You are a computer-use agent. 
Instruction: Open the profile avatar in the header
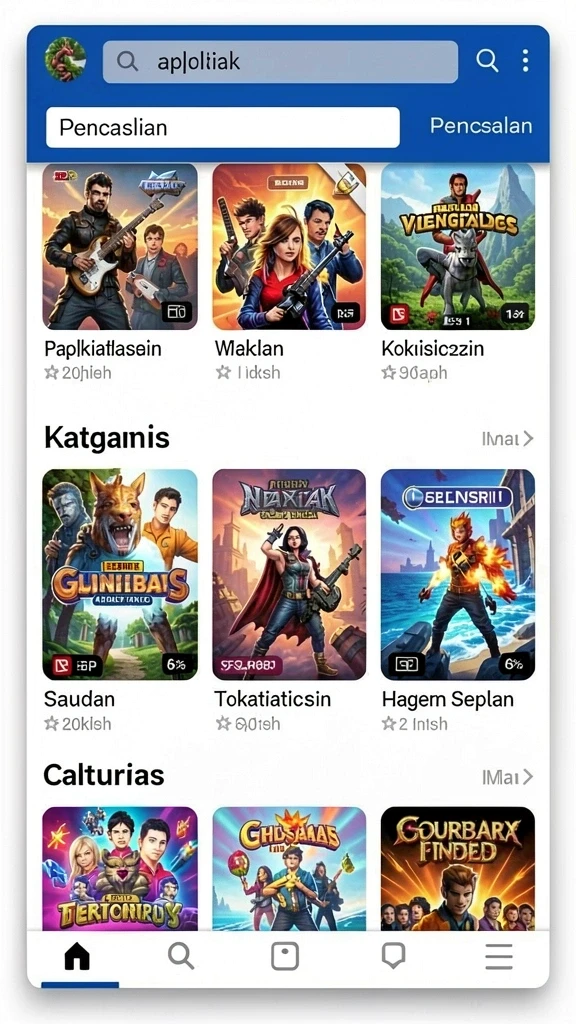pyautogui.click(x=65, y=59)
